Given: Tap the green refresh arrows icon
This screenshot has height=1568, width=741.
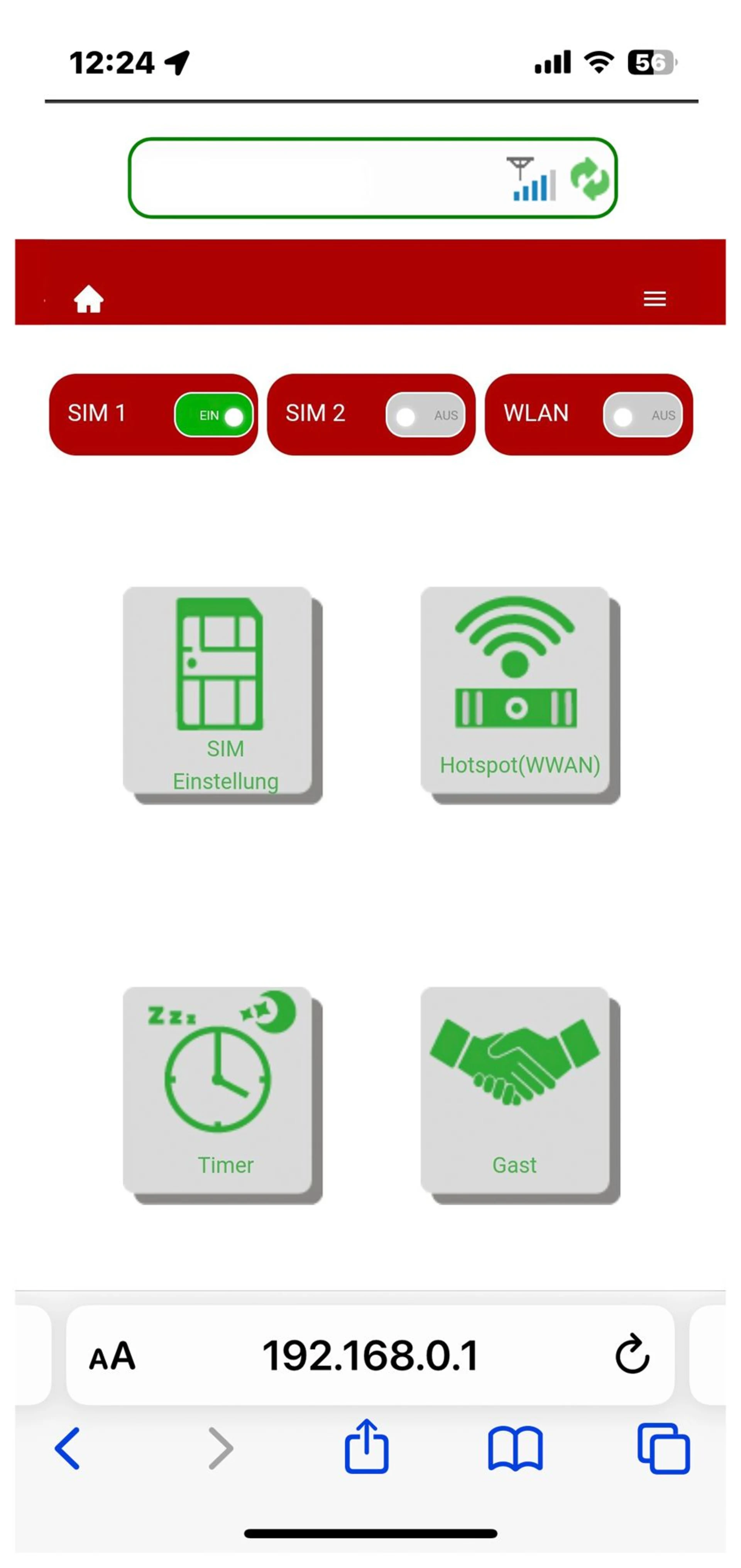Looking at the screenshot, I should [589, 178].
